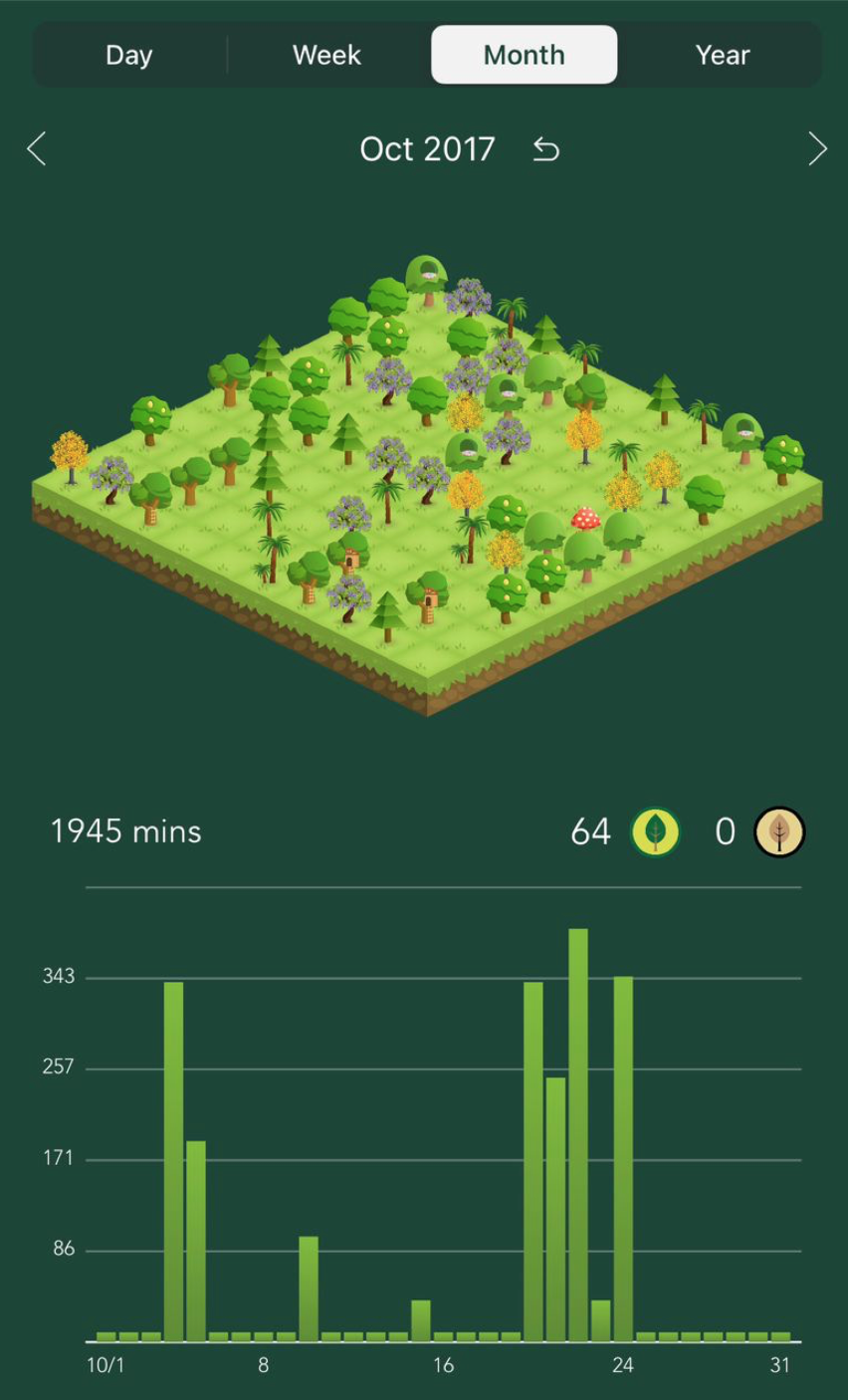Go to the previous month
This screenshot has width=848, height=1400.
tap(37, 149)
